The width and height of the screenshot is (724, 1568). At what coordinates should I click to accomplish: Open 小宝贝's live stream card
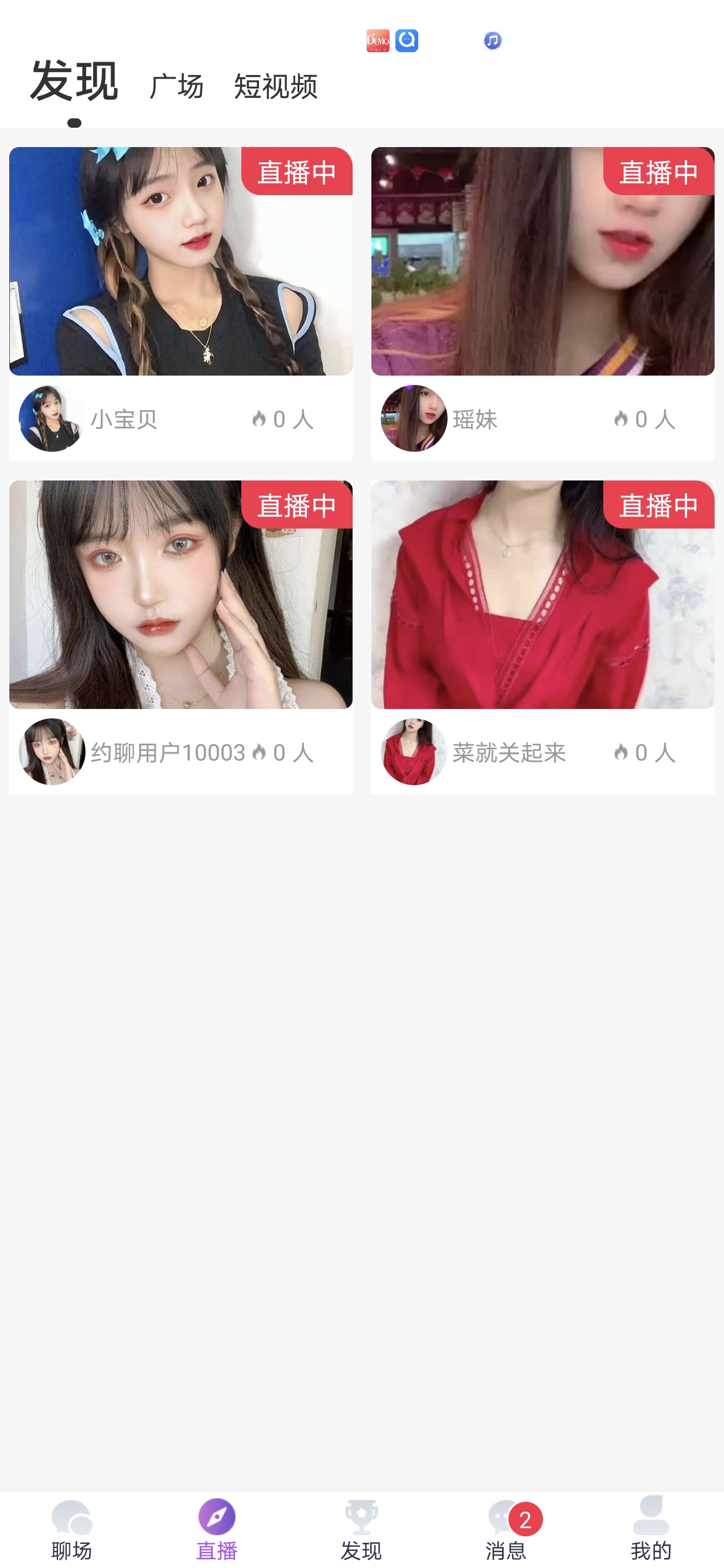coord(180,261)
